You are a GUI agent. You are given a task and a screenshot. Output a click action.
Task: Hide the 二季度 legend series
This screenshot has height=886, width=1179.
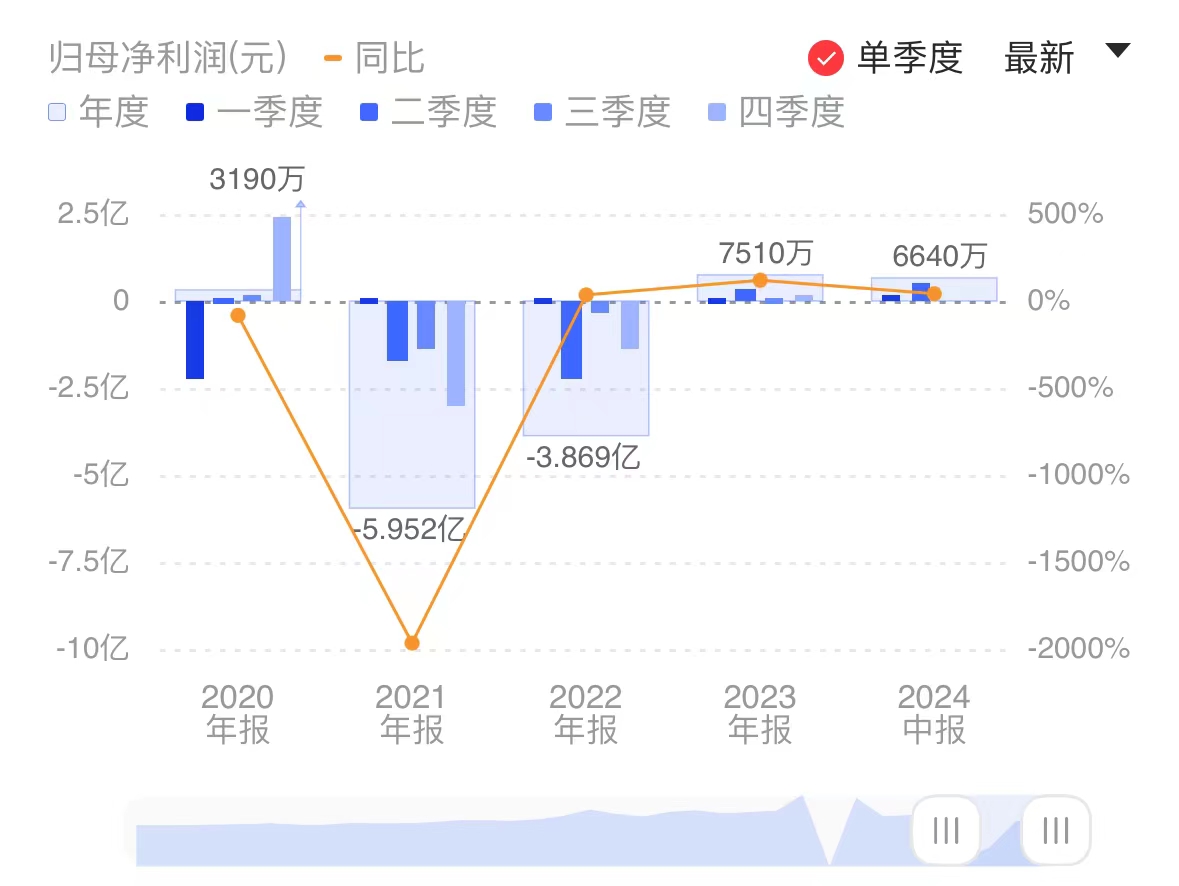428,112
